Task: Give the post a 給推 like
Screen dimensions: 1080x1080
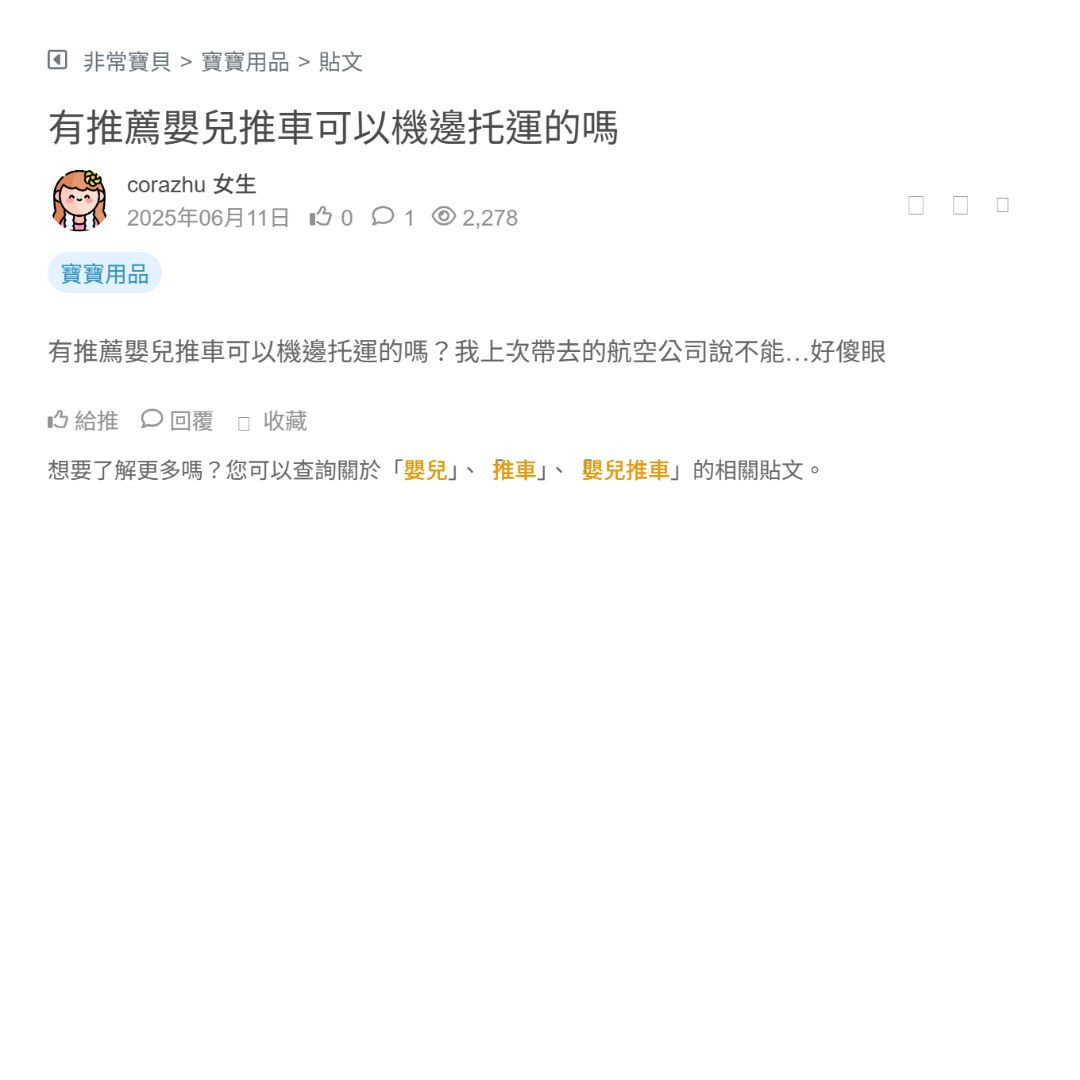Action: click(84, 421)
